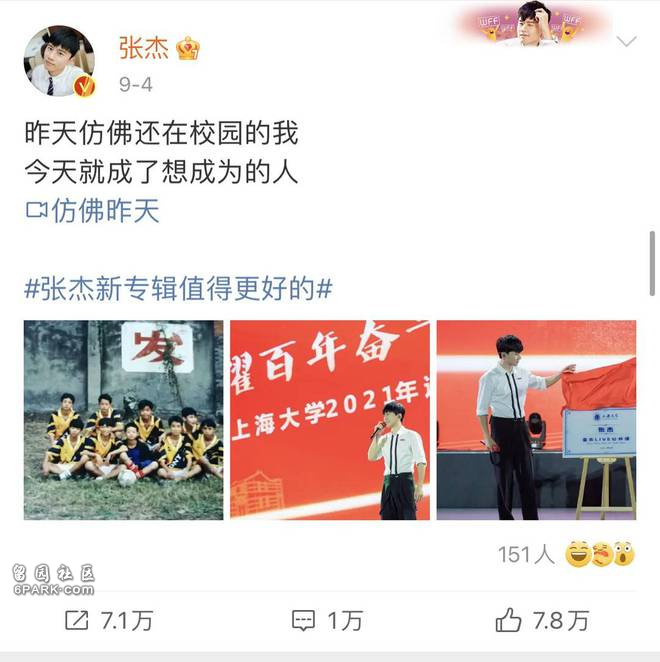Open the comments with 1万 replies

pyautogui.click(x=327, y=620)
